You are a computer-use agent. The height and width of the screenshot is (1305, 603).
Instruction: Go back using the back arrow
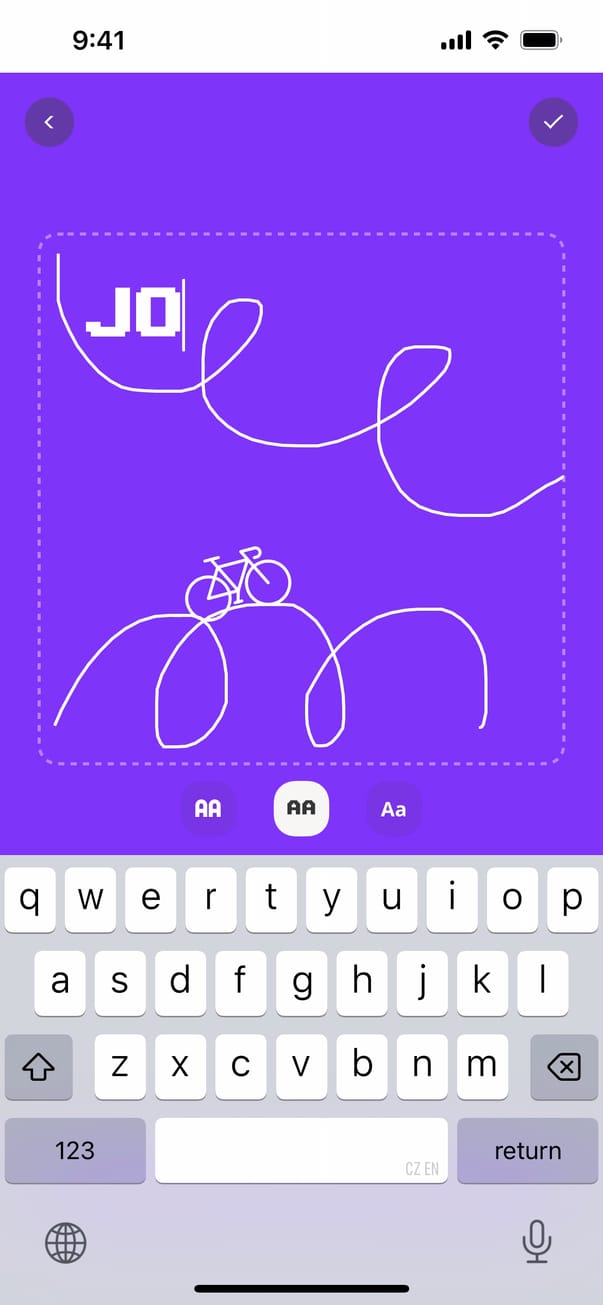(49, 122)
